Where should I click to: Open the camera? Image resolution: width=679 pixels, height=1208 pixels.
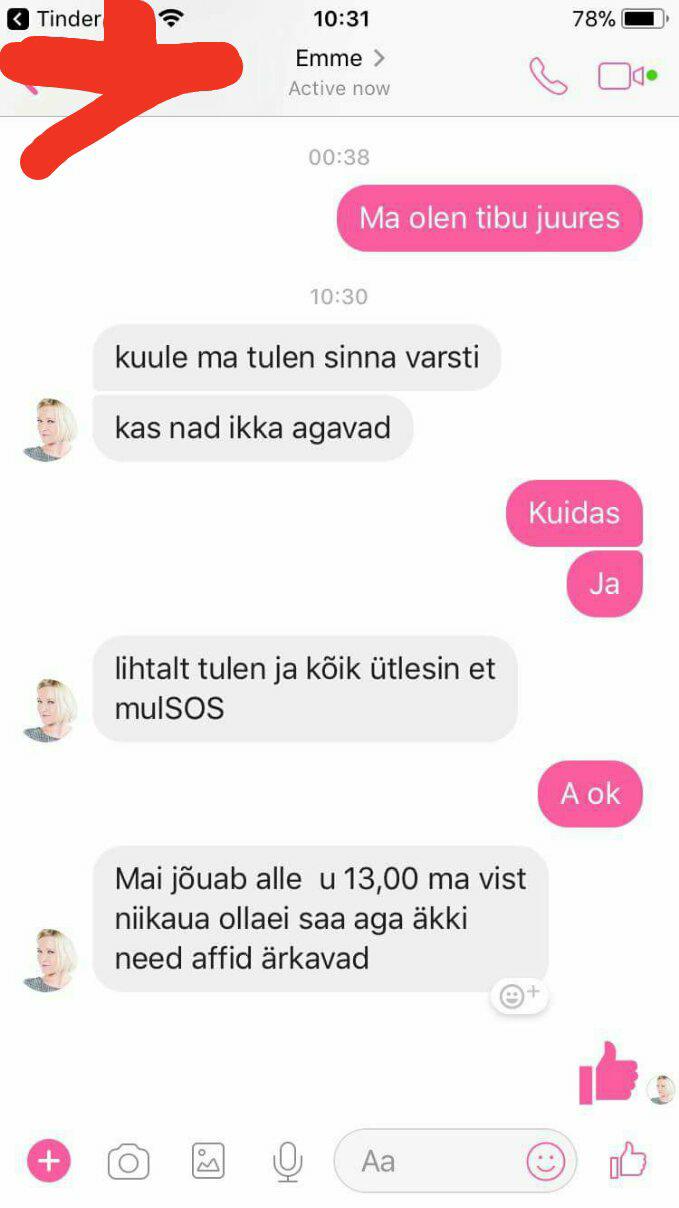128,1162
